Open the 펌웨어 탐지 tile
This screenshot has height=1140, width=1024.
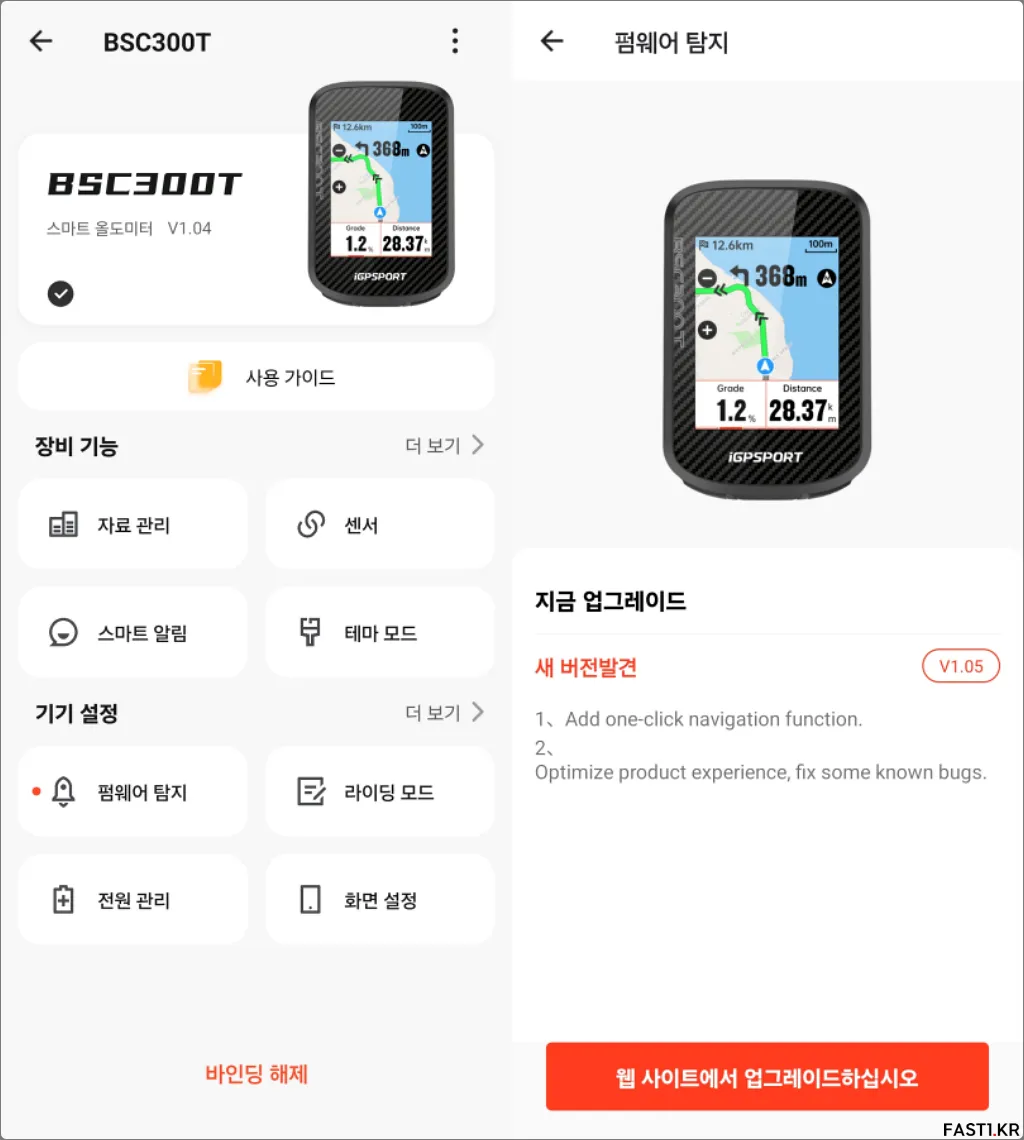133,793
